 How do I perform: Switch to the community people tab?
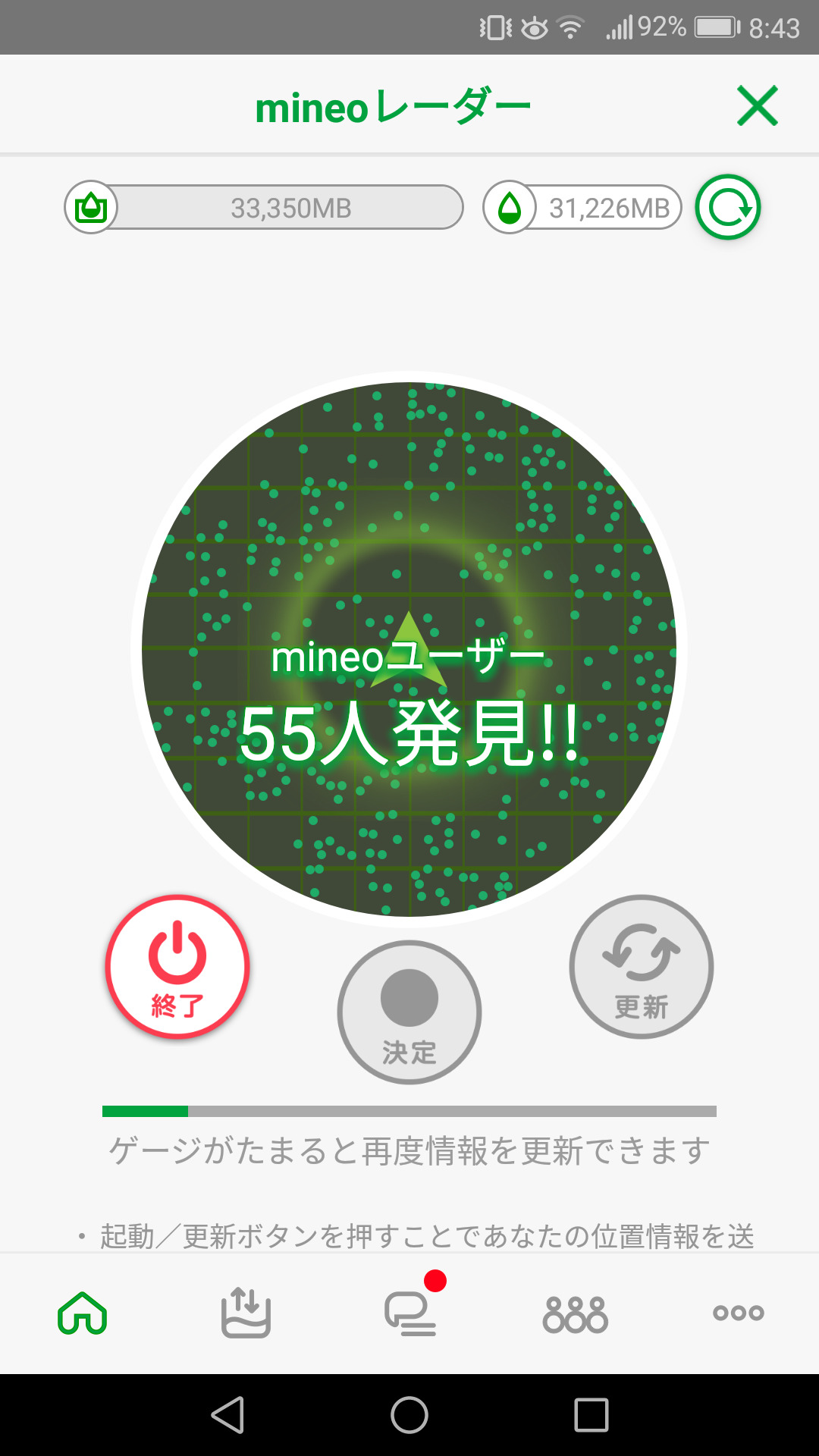click(x=575, y=1313)
